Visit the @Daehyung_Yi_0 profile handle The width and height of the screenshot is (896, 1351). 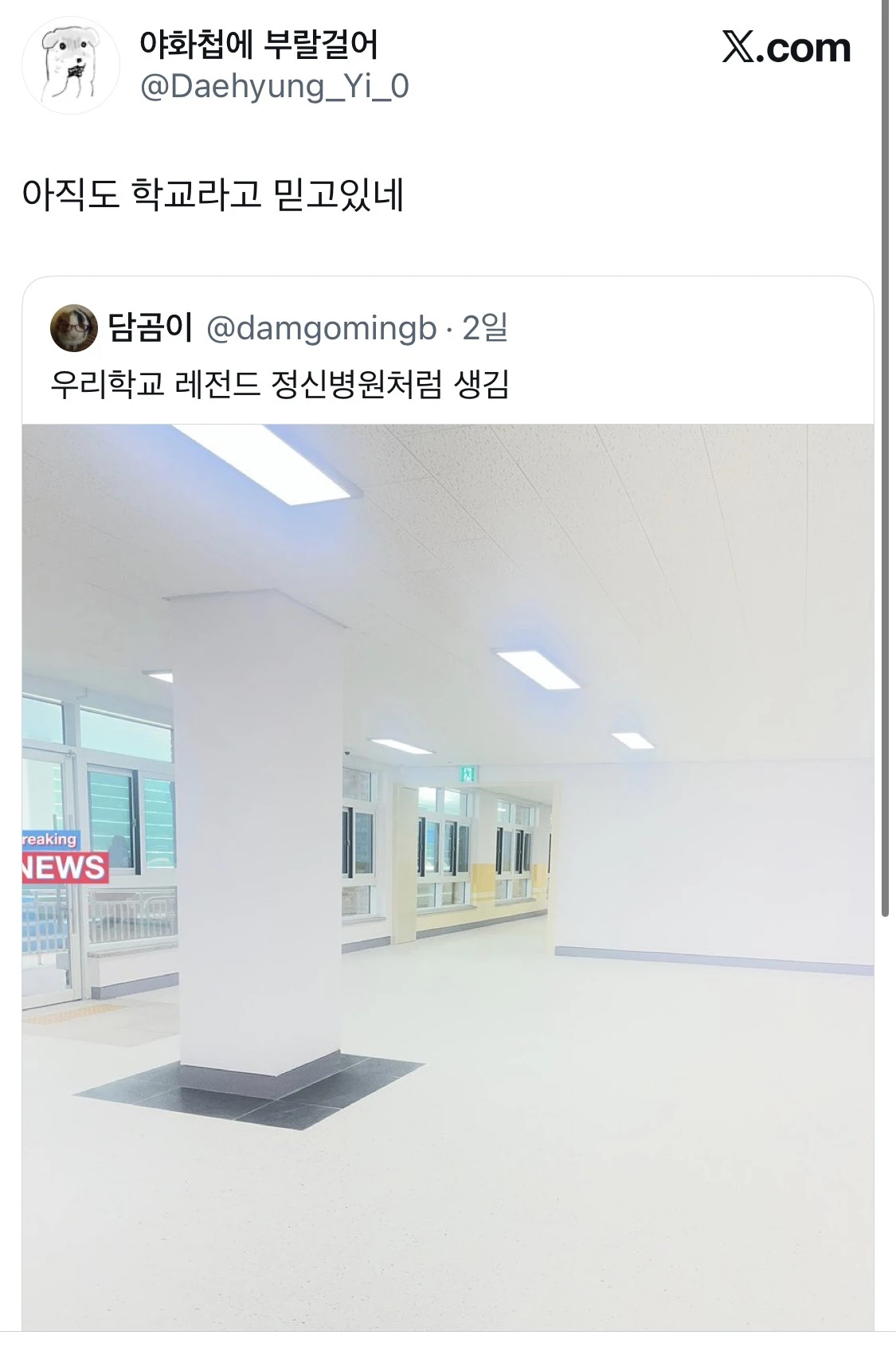point(274,86)
